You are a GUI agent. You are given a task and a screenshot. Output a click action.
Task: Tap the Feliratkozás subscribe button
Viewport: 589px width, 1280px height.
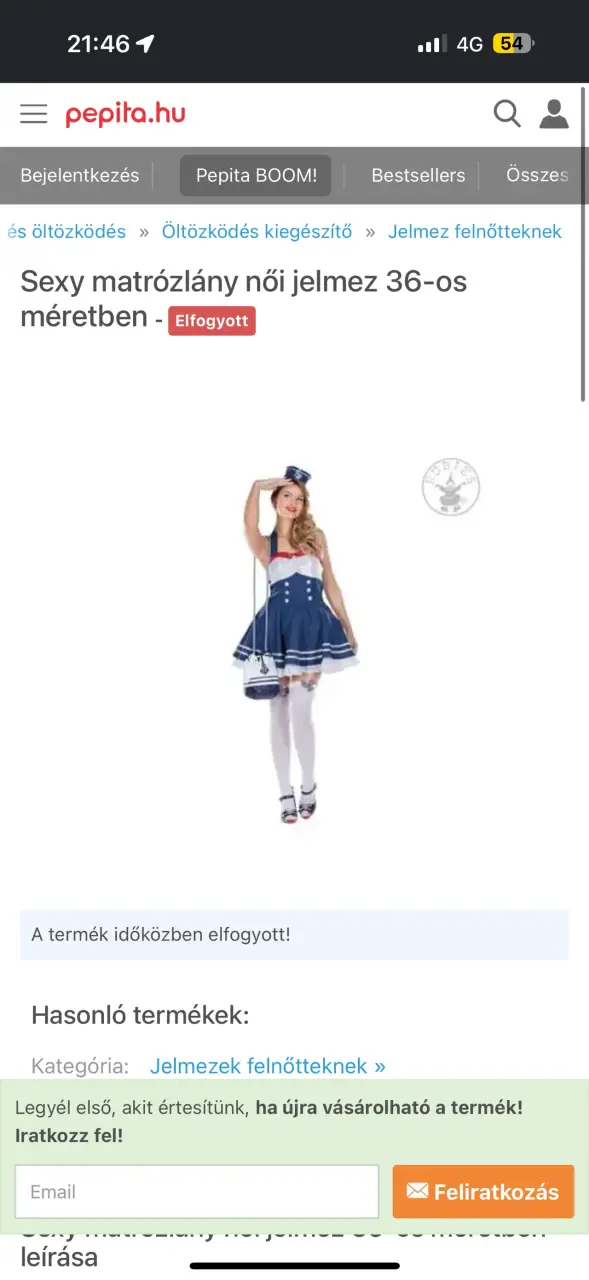[x=483, y=1191]
